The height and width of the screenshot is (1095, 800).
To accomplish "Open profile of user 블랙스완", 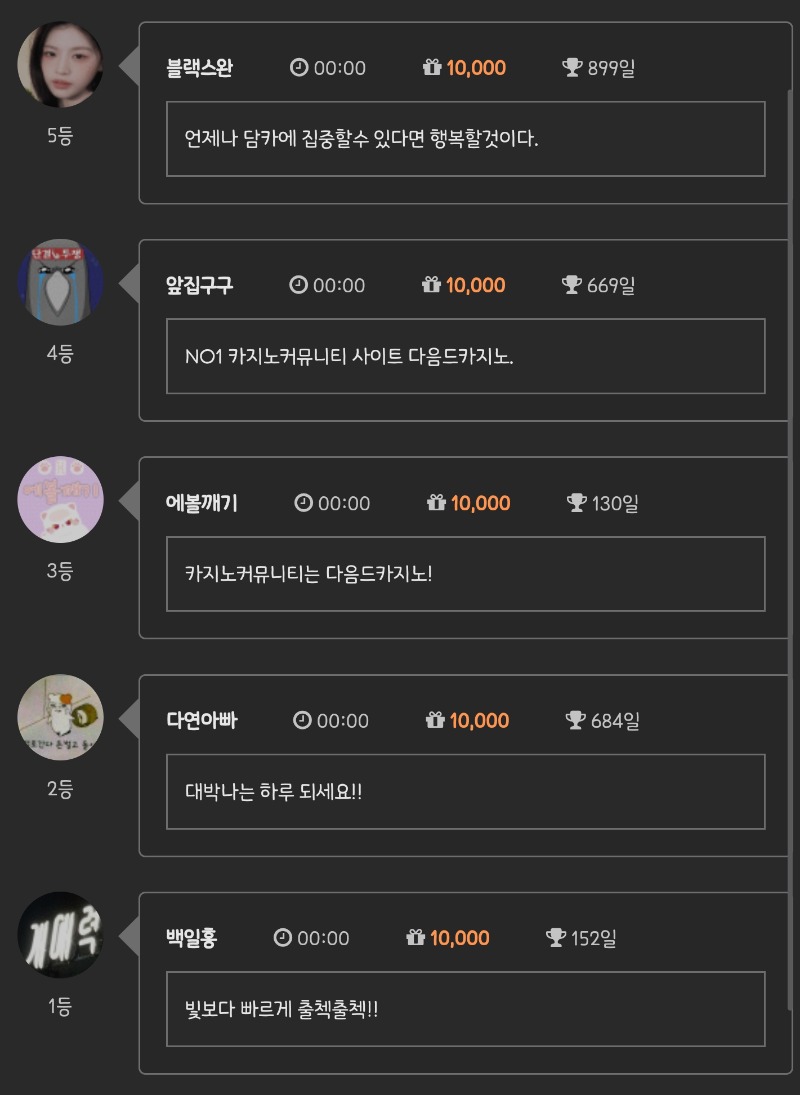I will [x=199, y=68].
